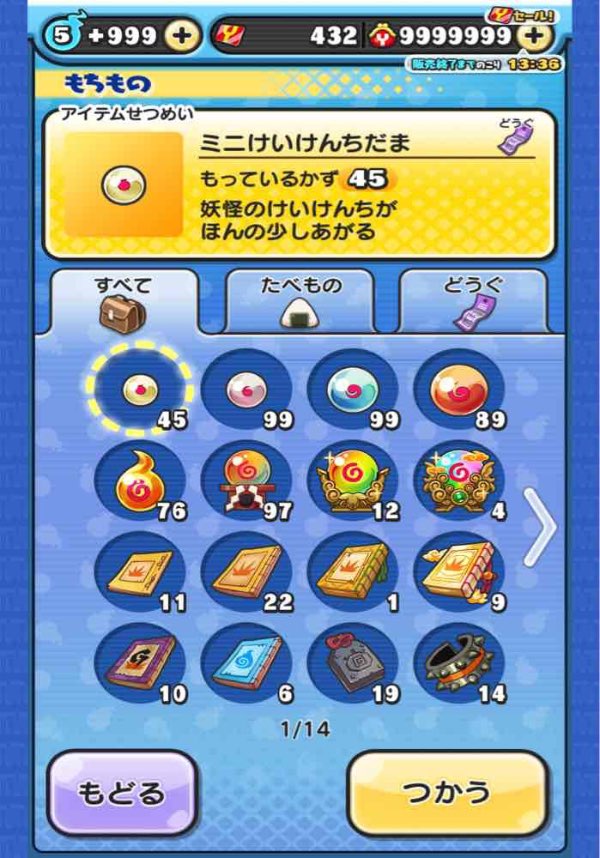Image resolution: width=600 pixels, height=858 pixels.
Task: Pick the purple book with count 10
Action: [x=140, y=661]
